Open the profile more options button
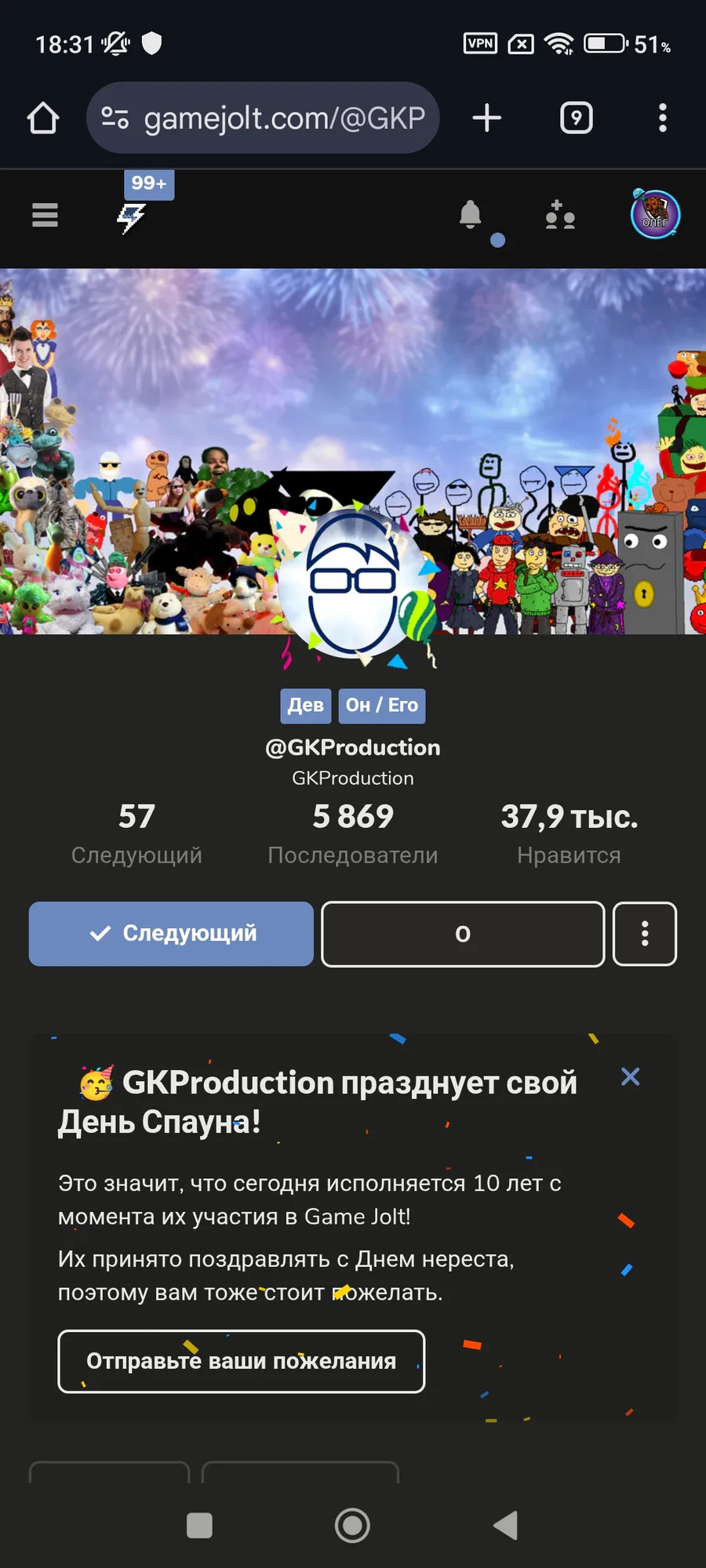Screen dimensions: 706x1568 pos(644,934)
